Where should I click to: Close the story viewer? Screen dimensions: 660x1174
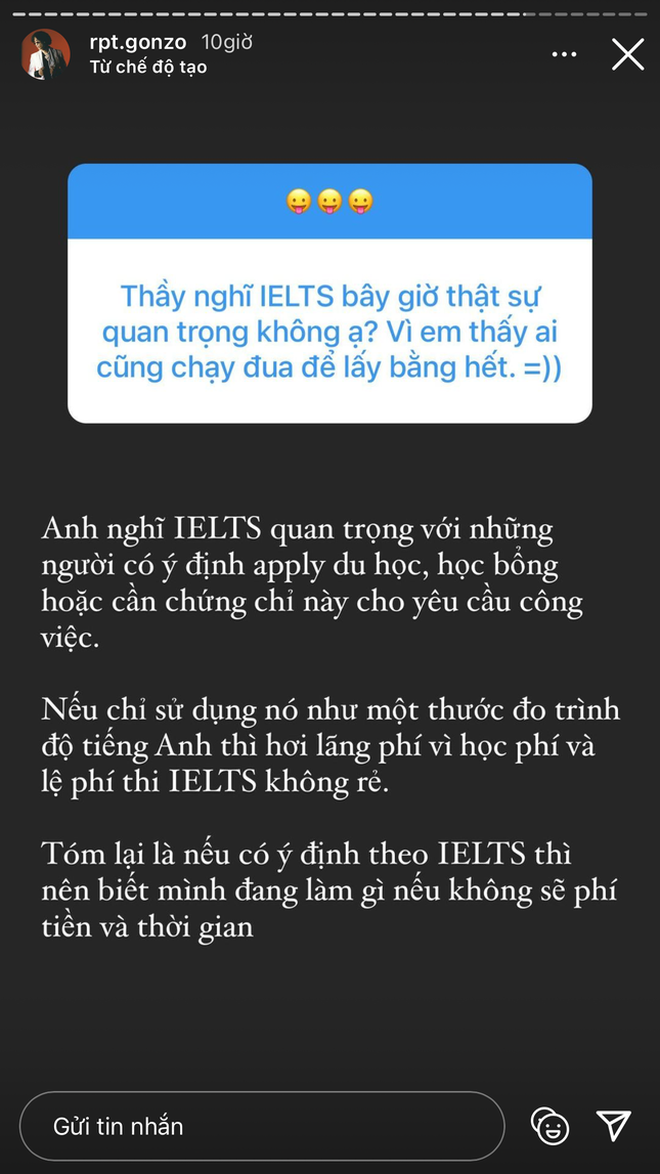pyautogui.click(x=628, y=54)
